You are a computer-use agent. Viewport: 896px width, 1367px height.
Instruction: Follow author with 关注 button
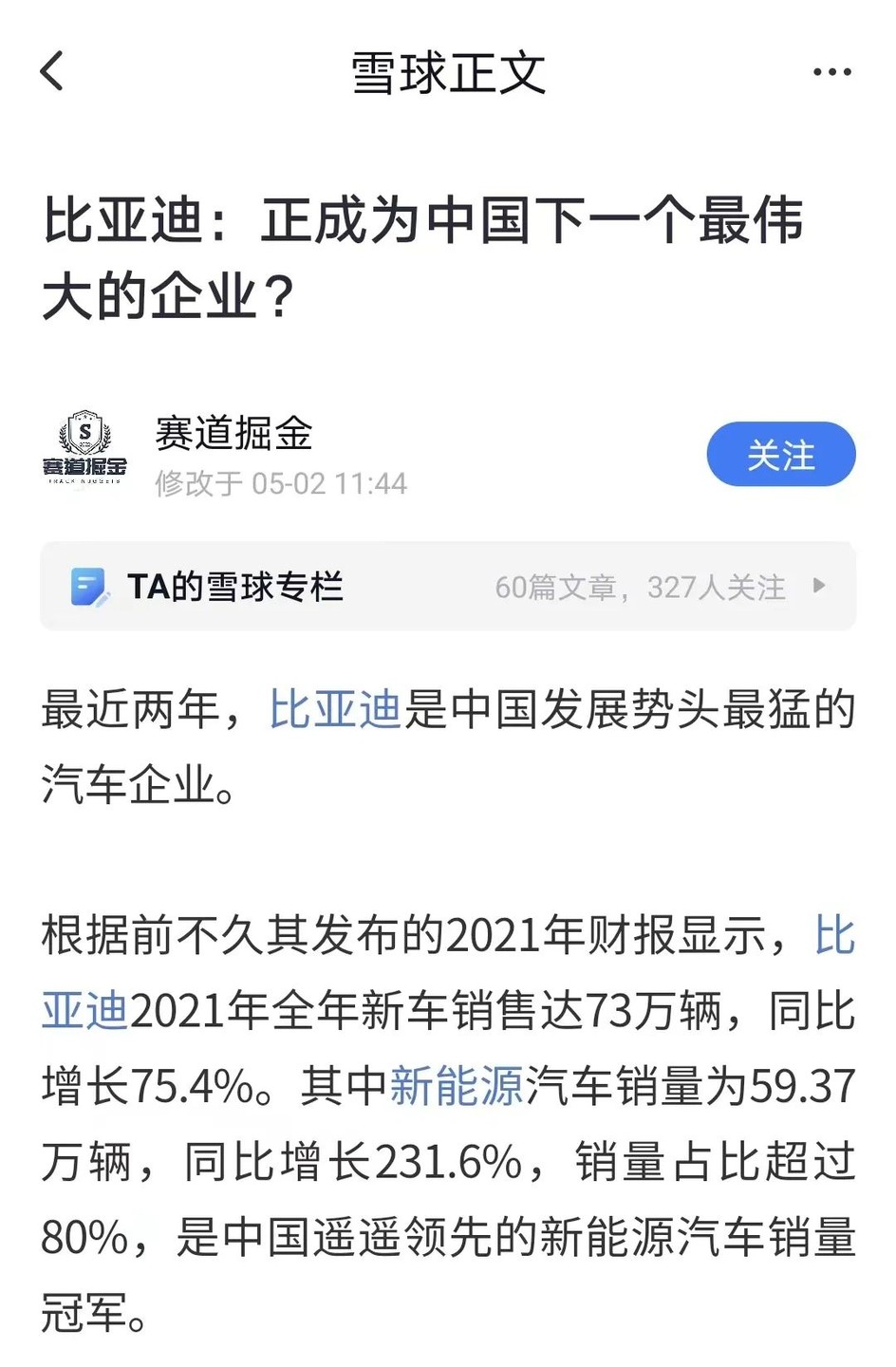pos(780,455)
